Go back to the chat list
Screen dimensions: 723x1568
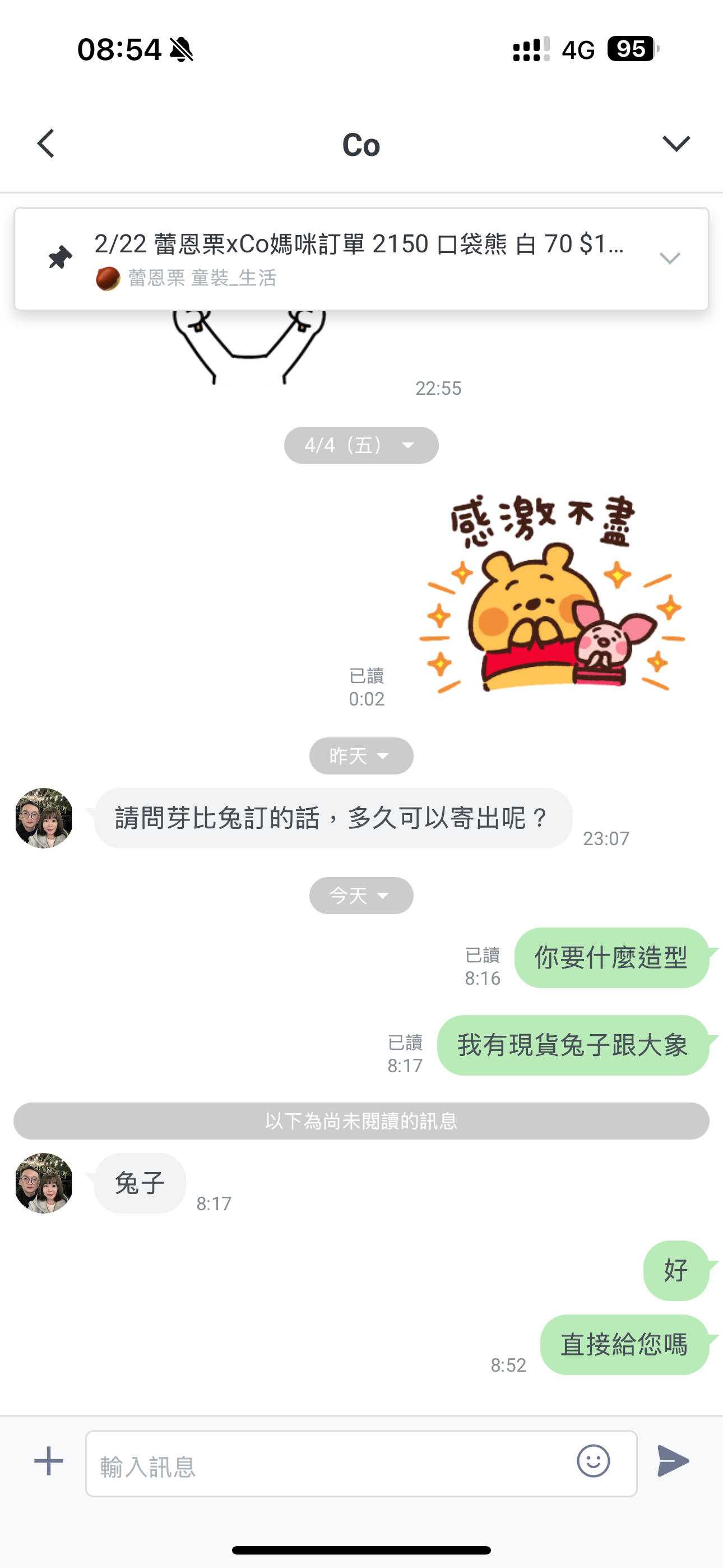(x=47, y=144)
